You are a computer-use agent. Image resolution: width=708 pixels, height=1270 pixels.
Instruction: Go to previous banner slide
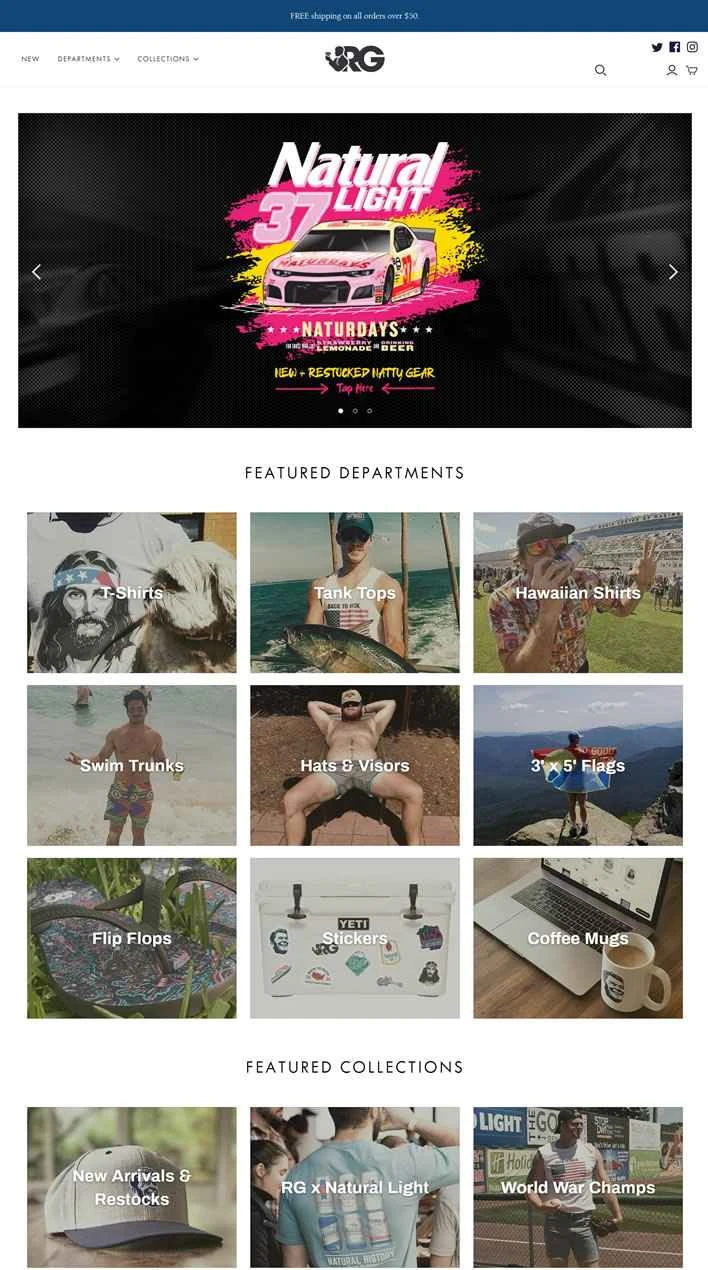37,271
